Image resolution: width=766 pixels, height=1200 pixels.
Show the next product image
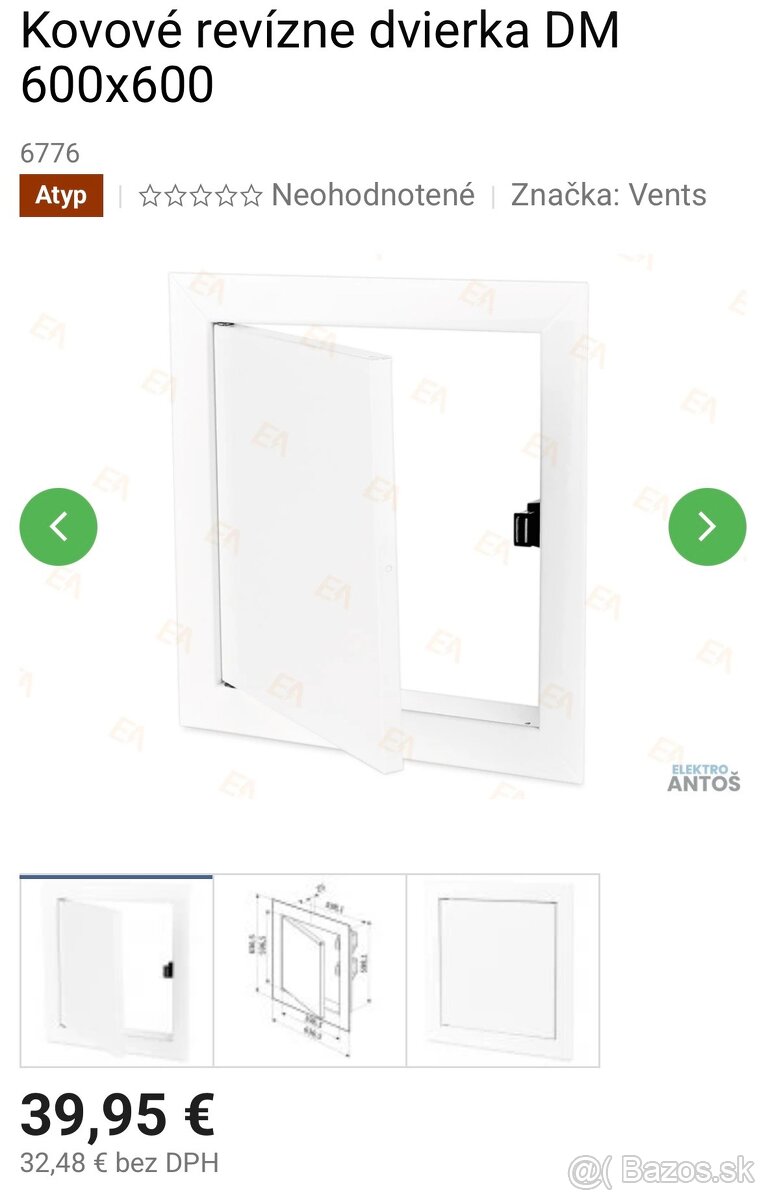point(707,526)
